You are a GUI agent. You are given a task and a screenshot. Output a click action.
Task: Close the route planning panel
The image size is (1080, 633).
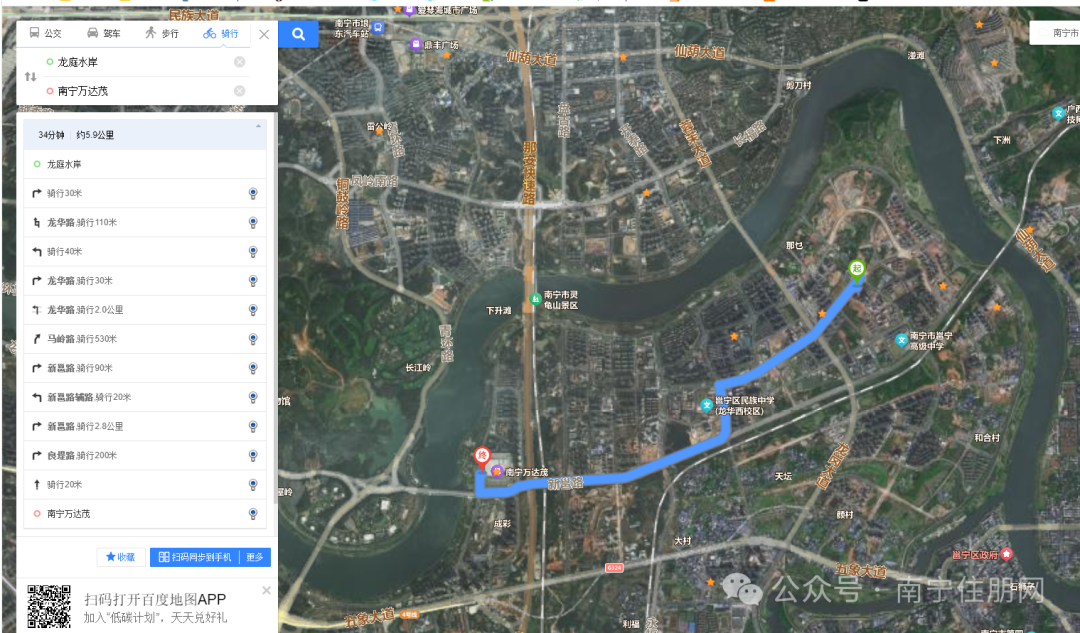[x=264, y=34]
